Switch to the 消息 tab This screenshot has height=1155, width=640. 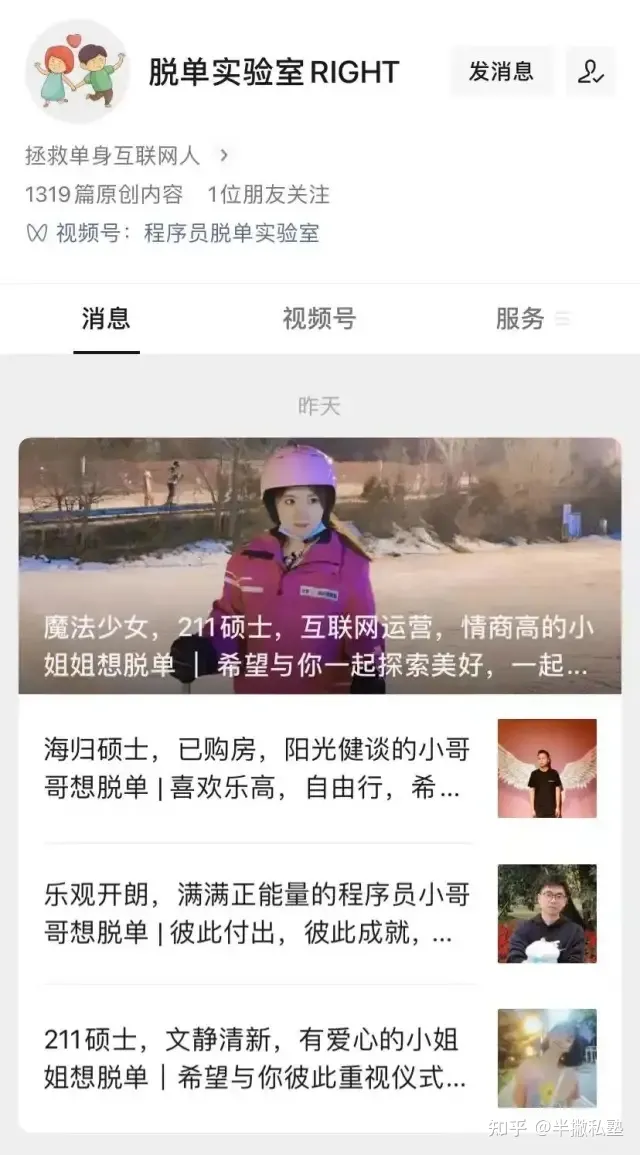106,319
